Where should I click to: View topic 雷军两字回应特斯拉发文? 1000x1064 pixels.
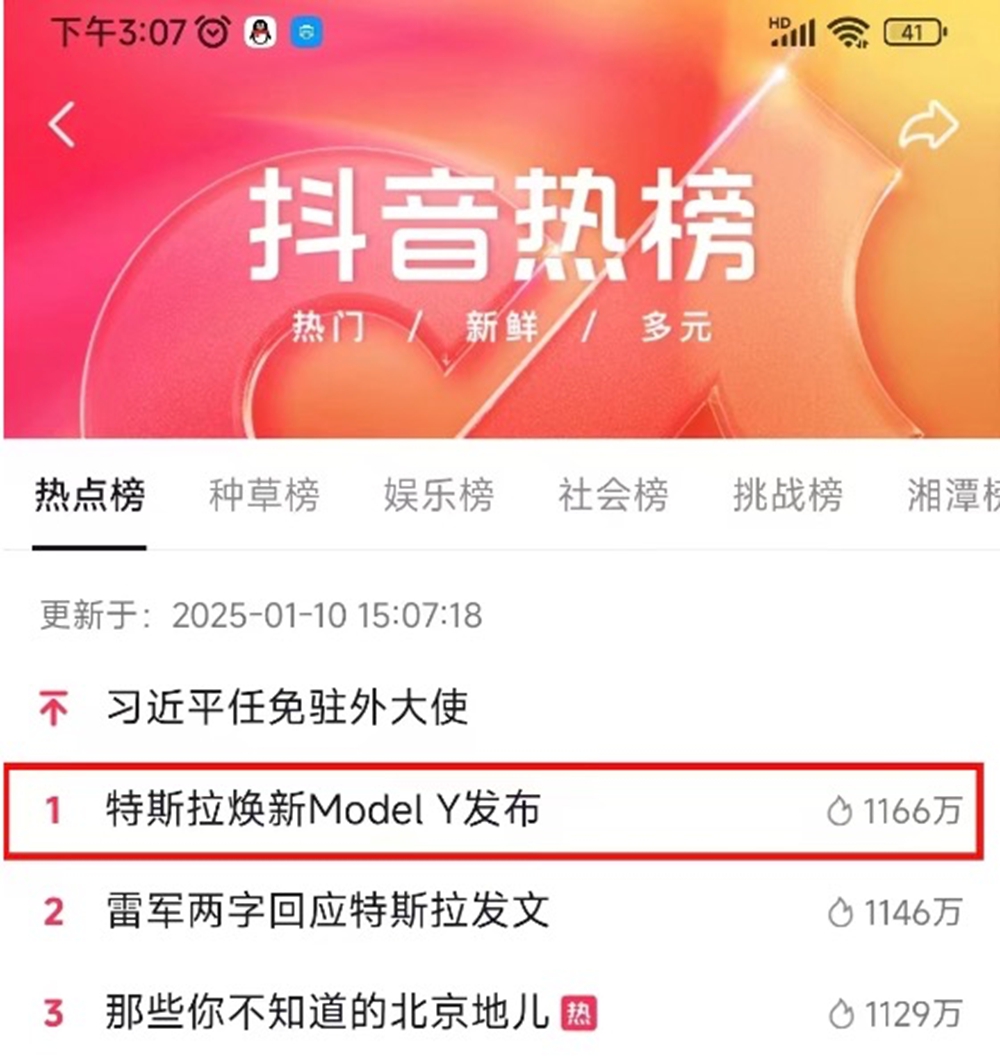[327, 912]
